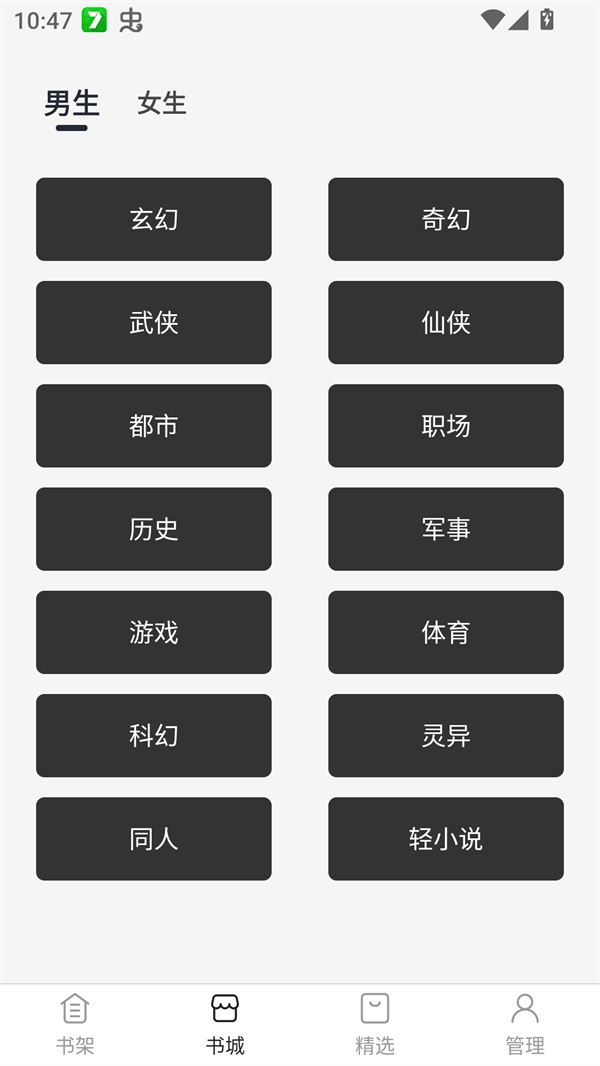Browse 武侠 novels
The height and width of the screenshot is (1066, 600).
154,322
